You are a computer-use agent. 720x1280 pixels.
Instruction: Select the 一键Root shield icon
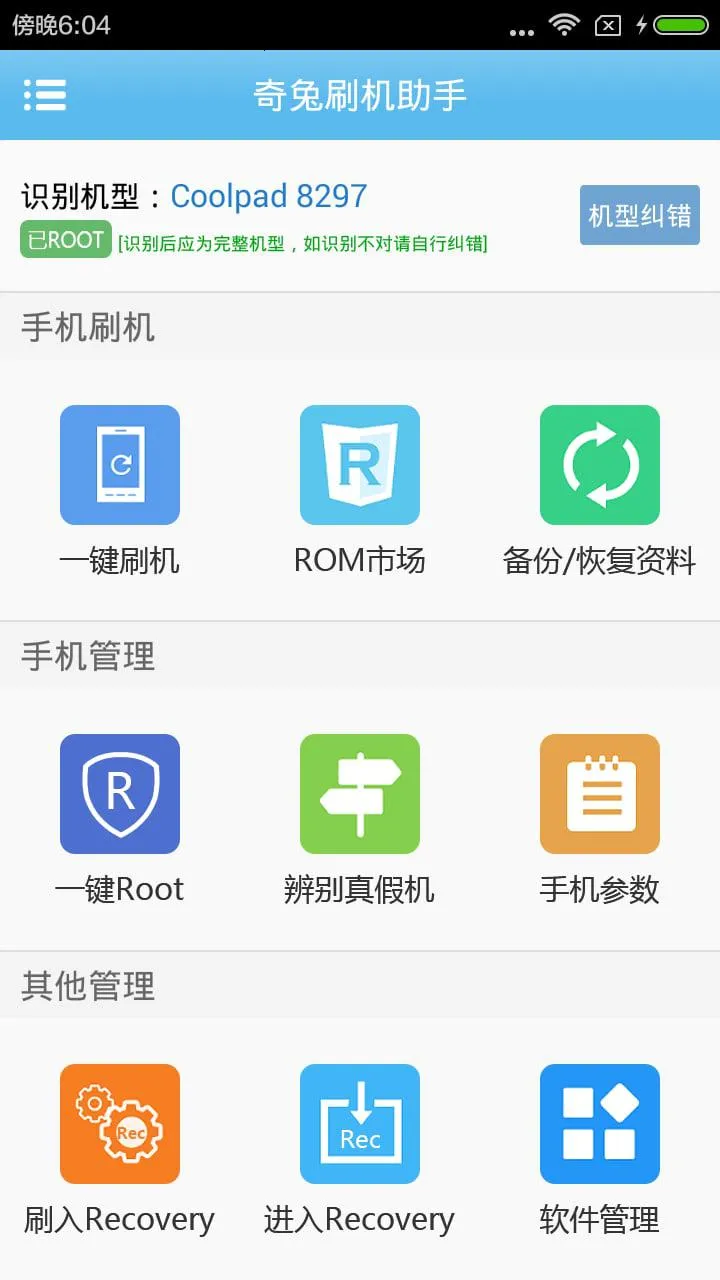(120, 793)
